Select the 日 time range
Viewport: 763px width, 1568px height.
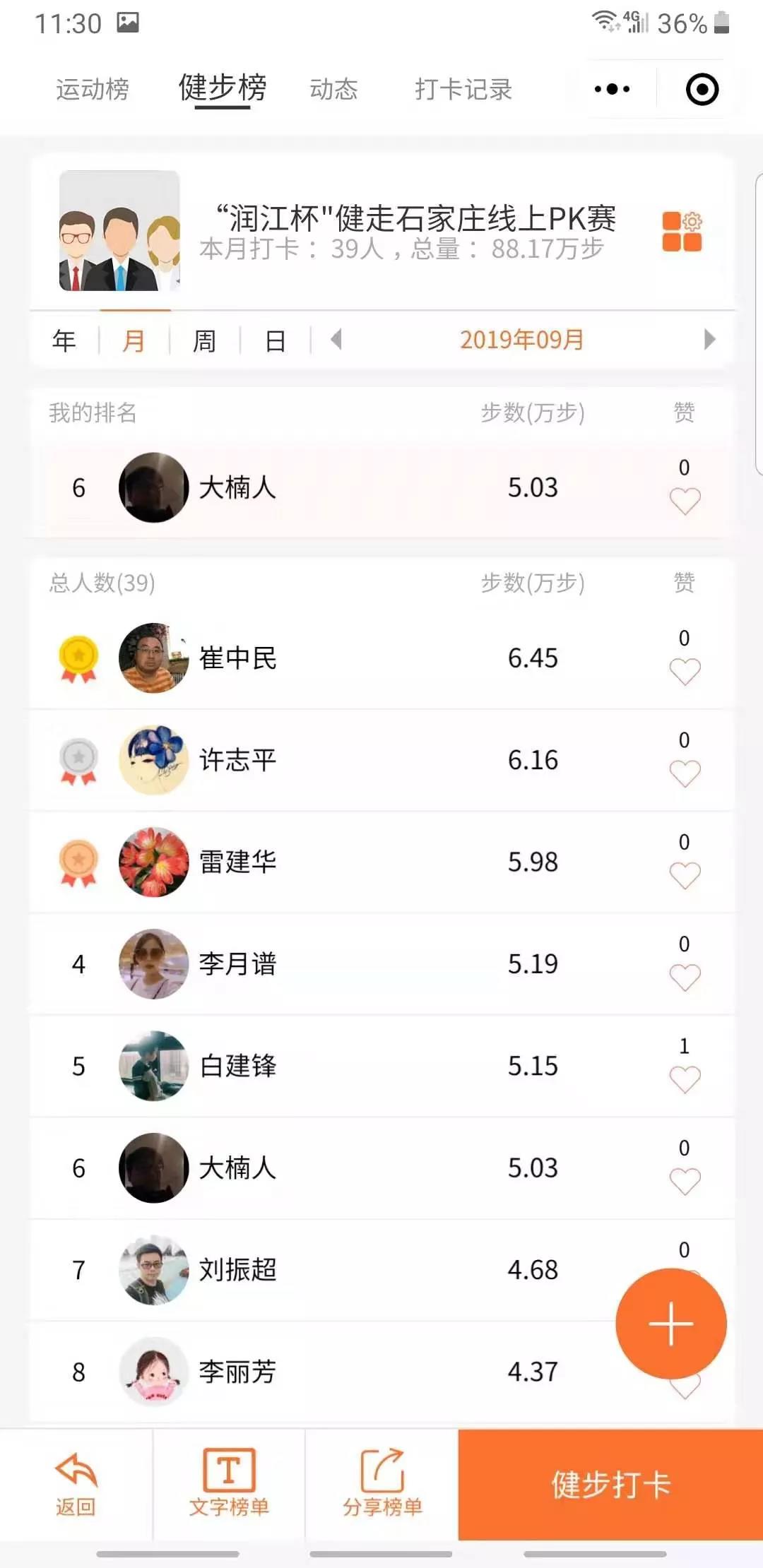[276, 340]
